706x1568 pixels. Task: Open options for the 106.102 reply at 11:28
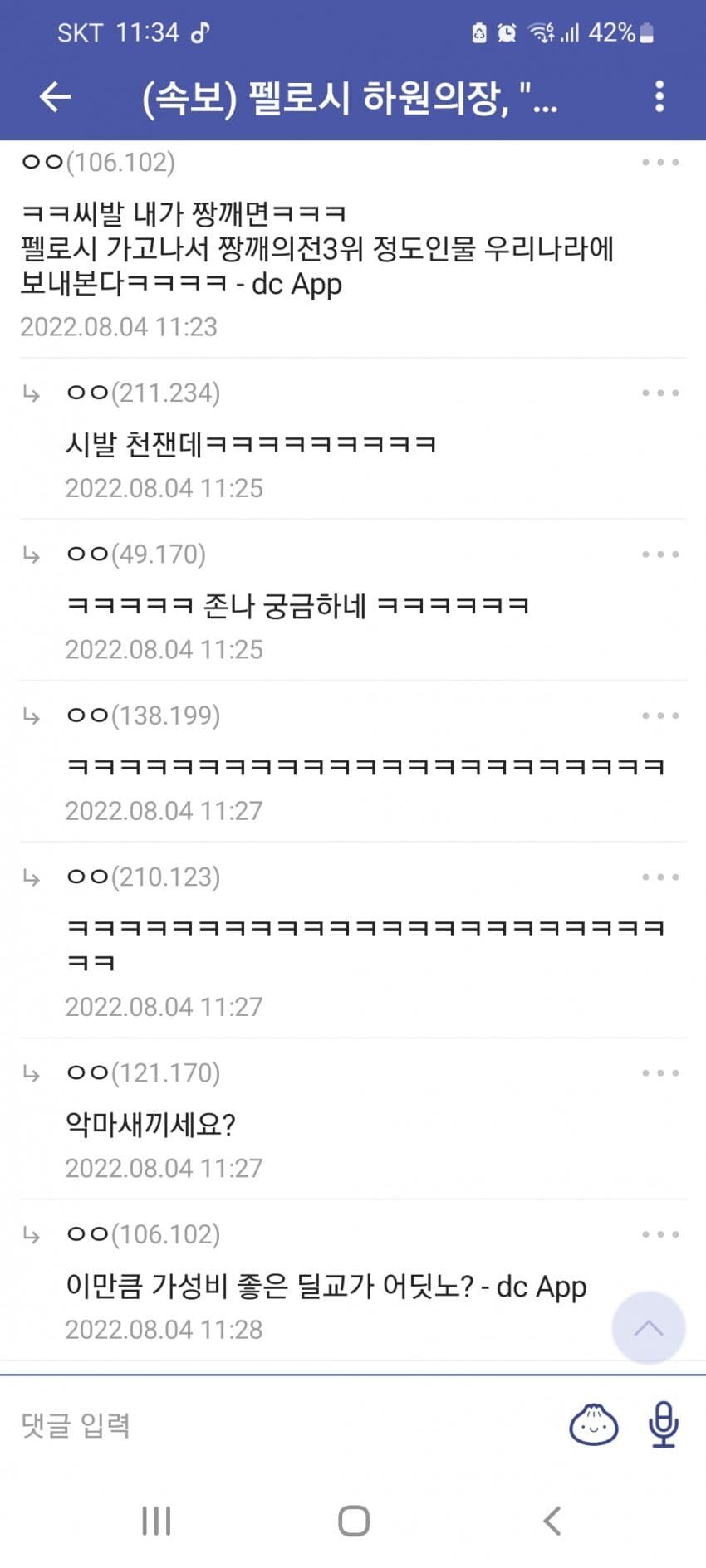point(660,1234)
